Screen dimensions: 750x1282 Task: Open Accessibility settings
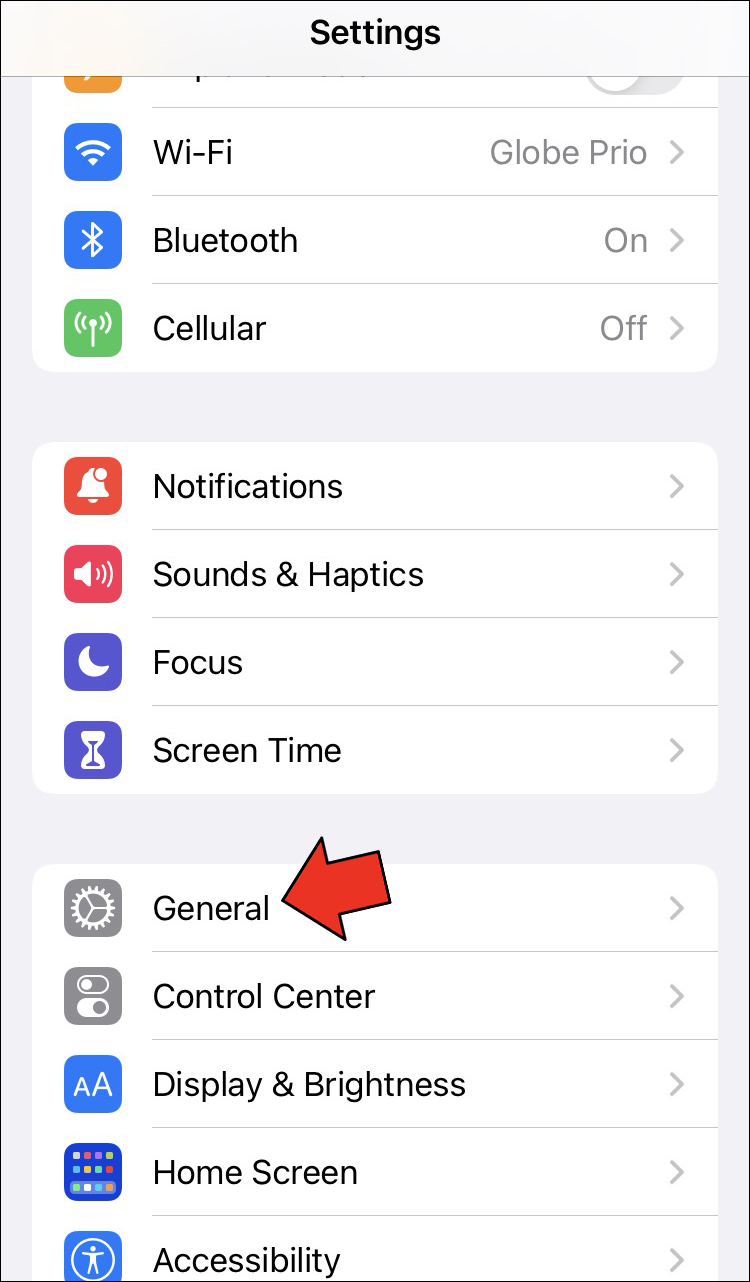point(375,1258)
